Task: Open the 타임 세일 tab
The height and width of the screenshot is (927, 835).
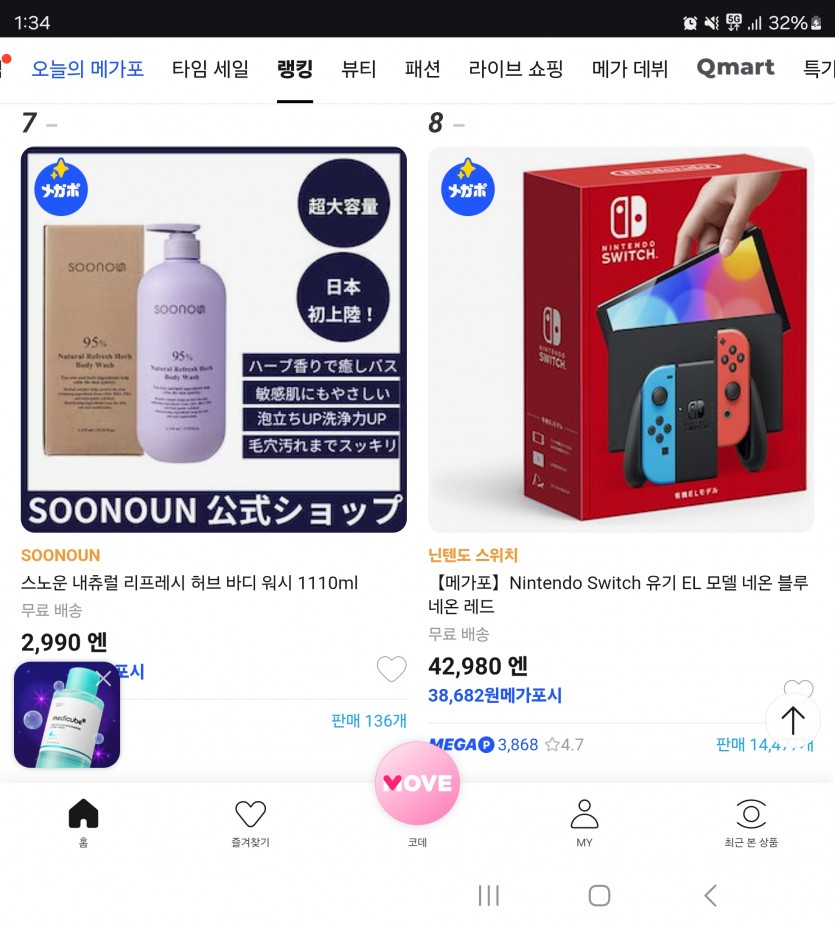Action: coord(210,69)
